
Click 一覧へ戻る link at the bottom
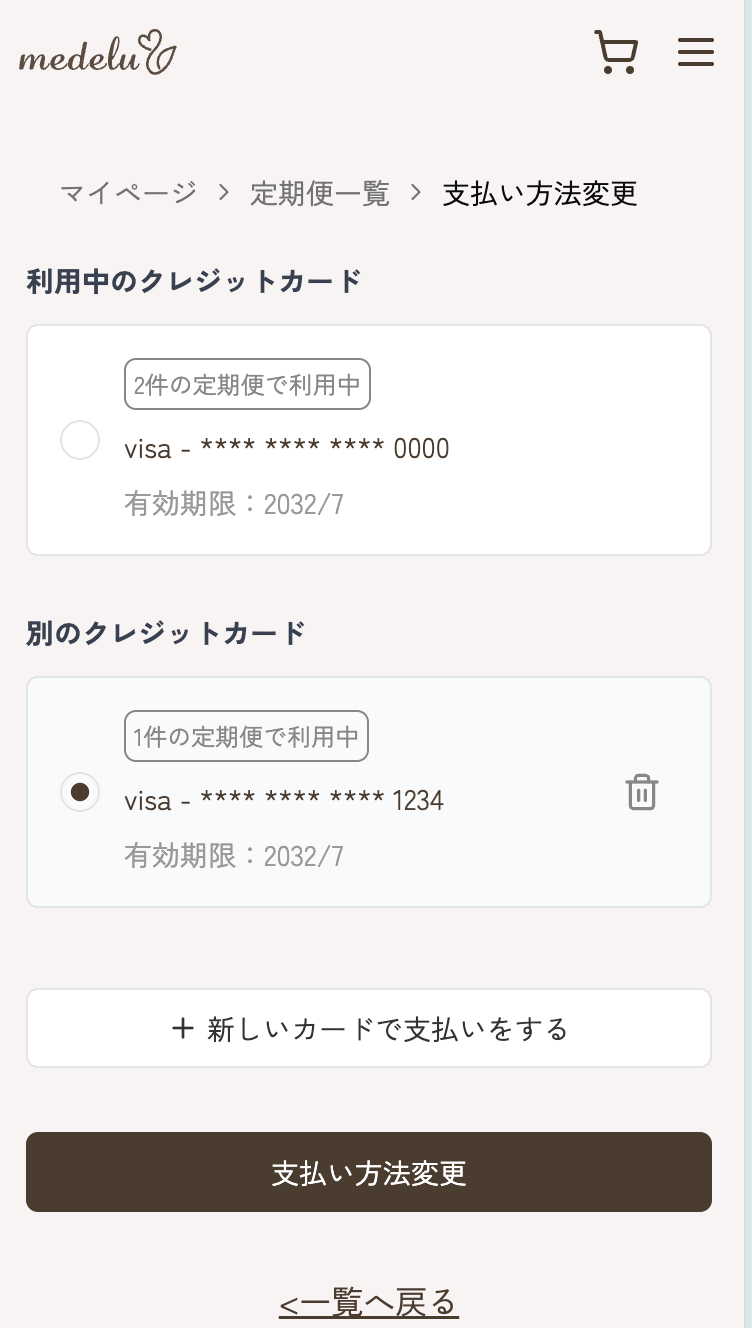point(368,1303)
